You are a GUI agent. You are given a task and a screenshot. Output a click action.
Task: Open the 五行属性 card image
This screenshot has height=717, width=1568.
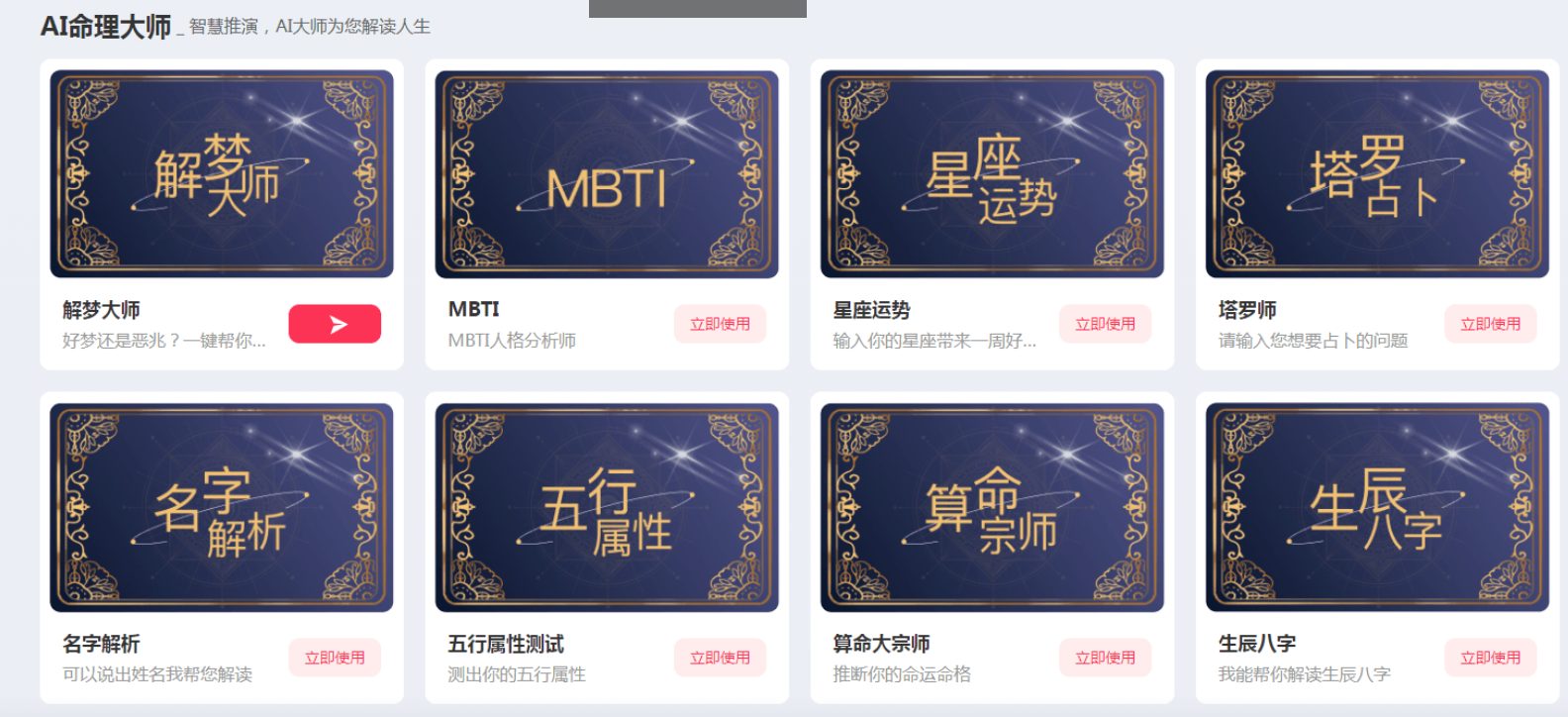607,507
